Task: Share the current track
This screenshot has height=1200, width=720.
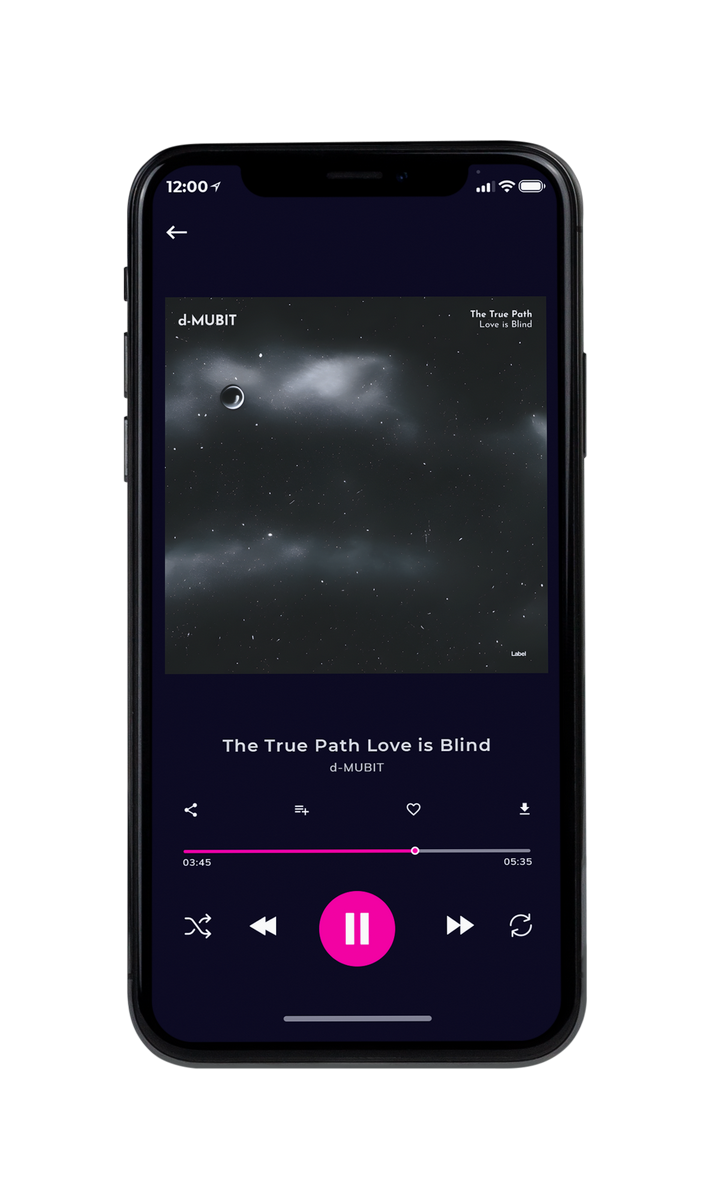Action: pos(191,810)
